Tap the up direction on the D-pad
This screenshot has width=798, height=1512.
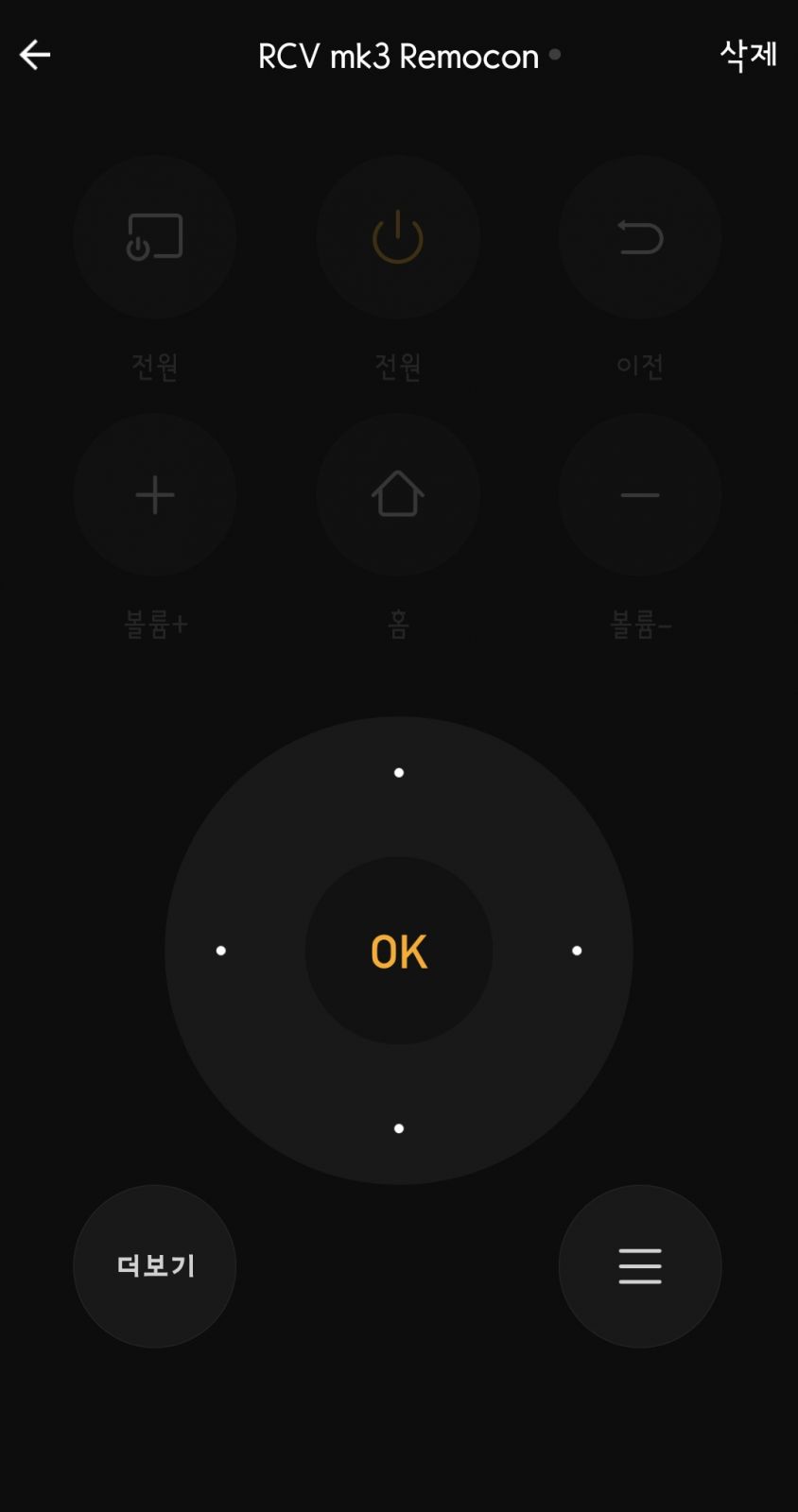point(399,773)
